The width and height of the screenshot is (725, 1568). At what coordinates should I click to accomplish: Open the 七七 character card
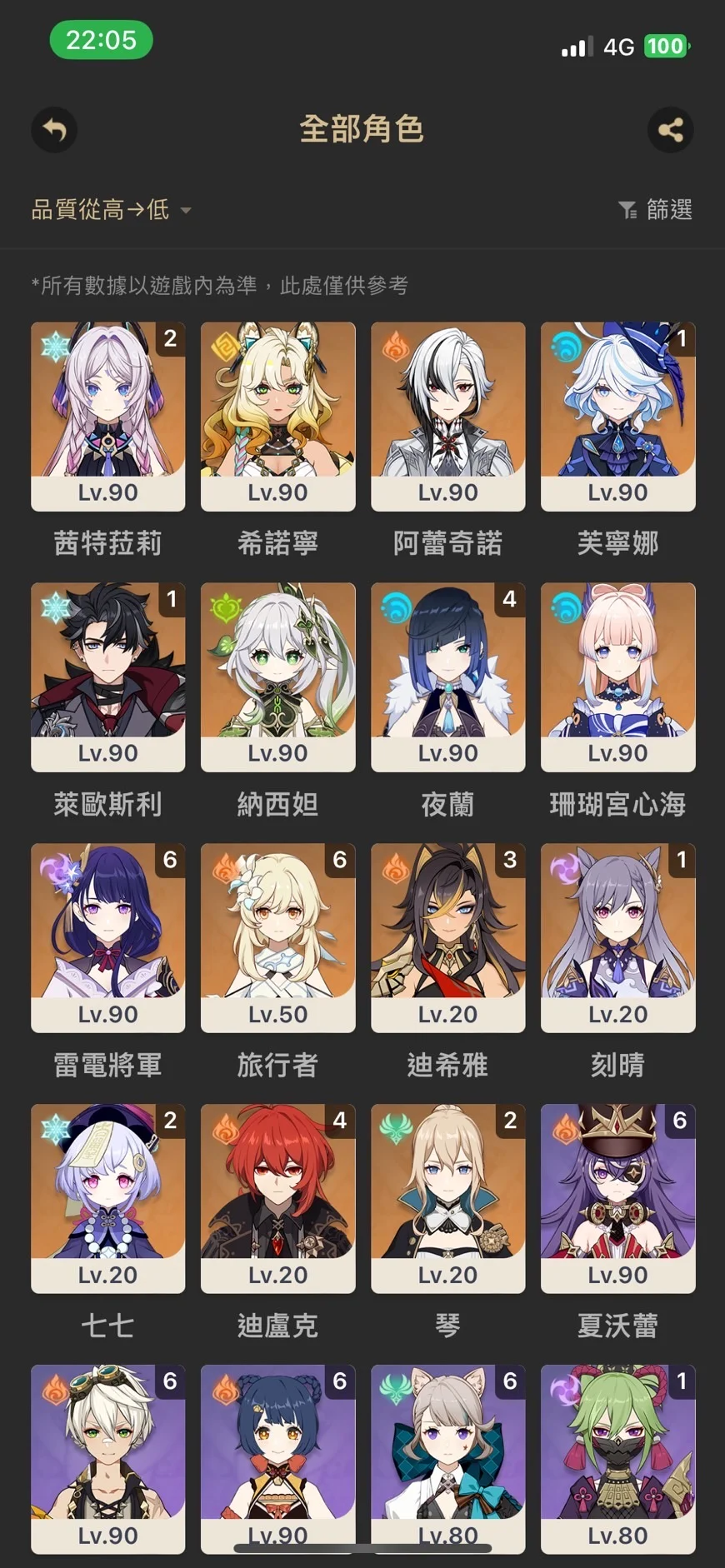point(108,1198)
